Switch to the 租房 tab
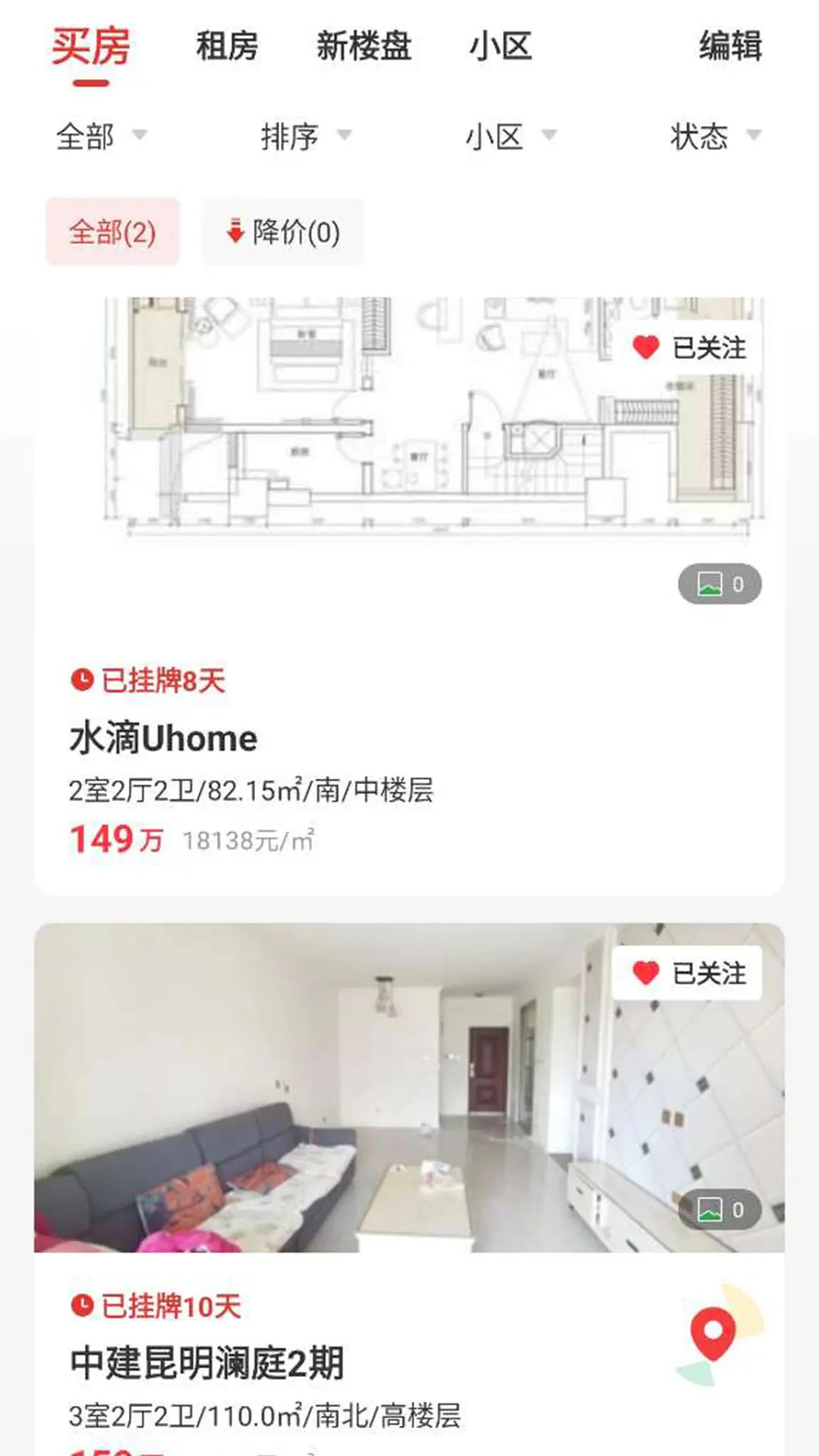Screen dimensions: 819x1456 coord(225,47)
